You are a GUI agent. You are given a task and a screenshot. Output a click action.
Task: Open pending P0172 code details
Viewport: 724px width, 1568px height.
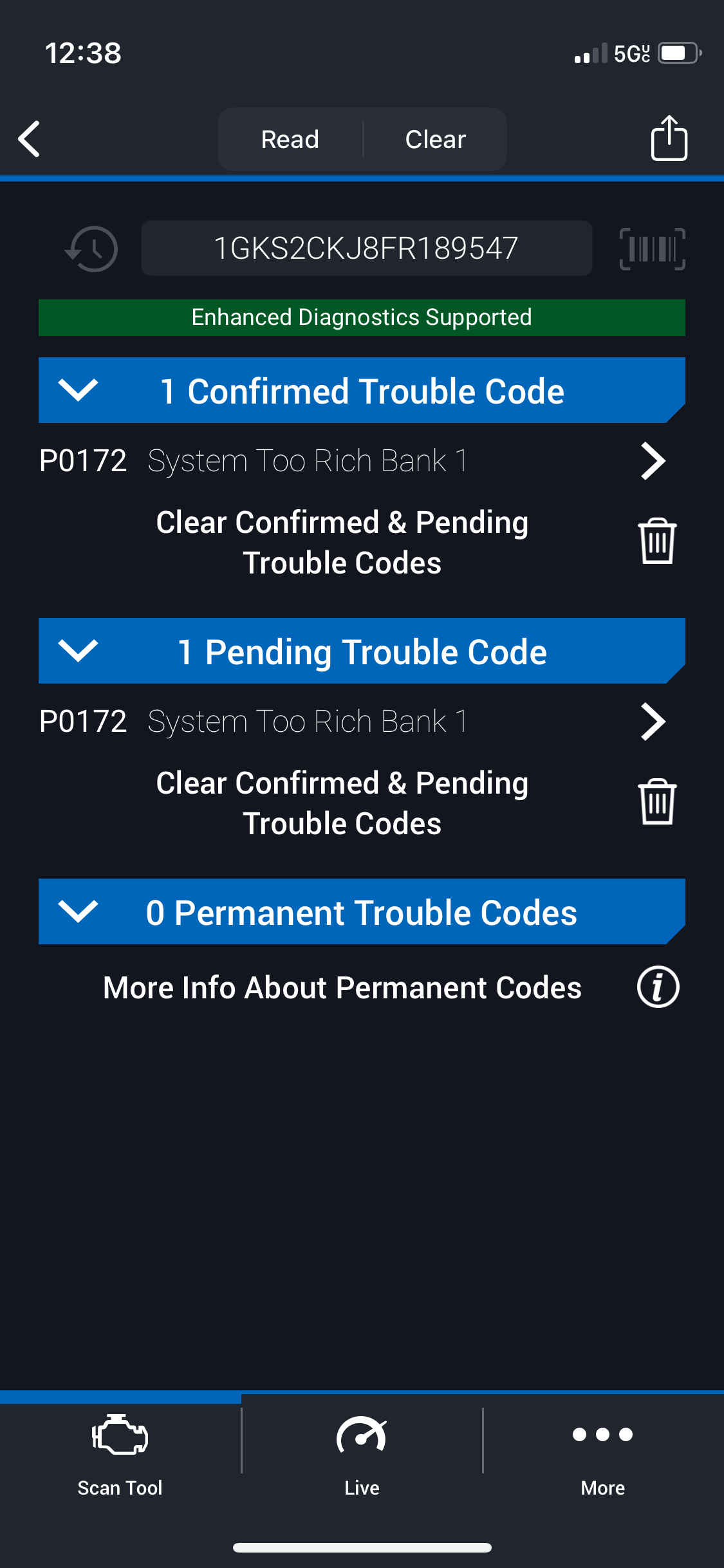click(x=653, y=722)
